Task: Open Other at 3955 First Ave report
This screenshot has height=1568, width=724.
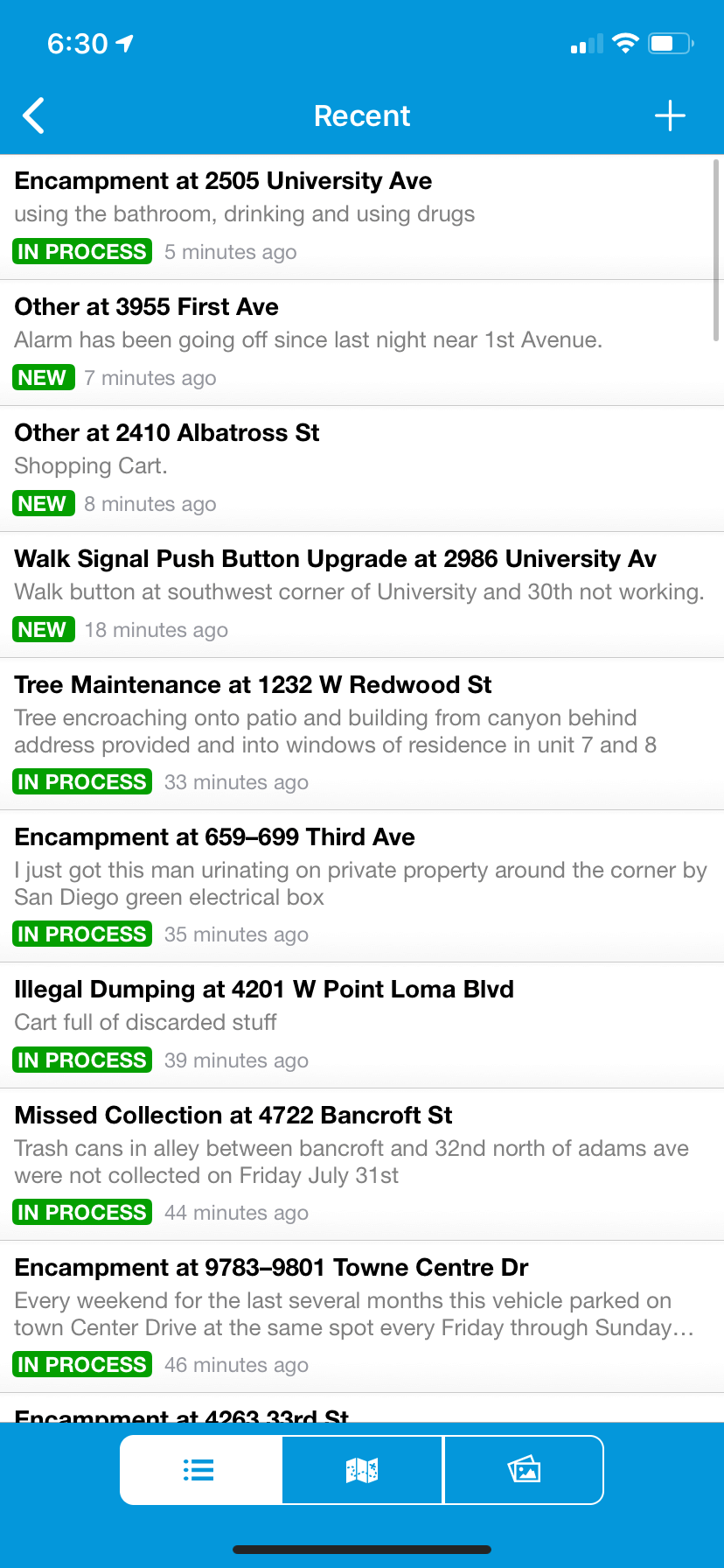Action: coord(362,343)
